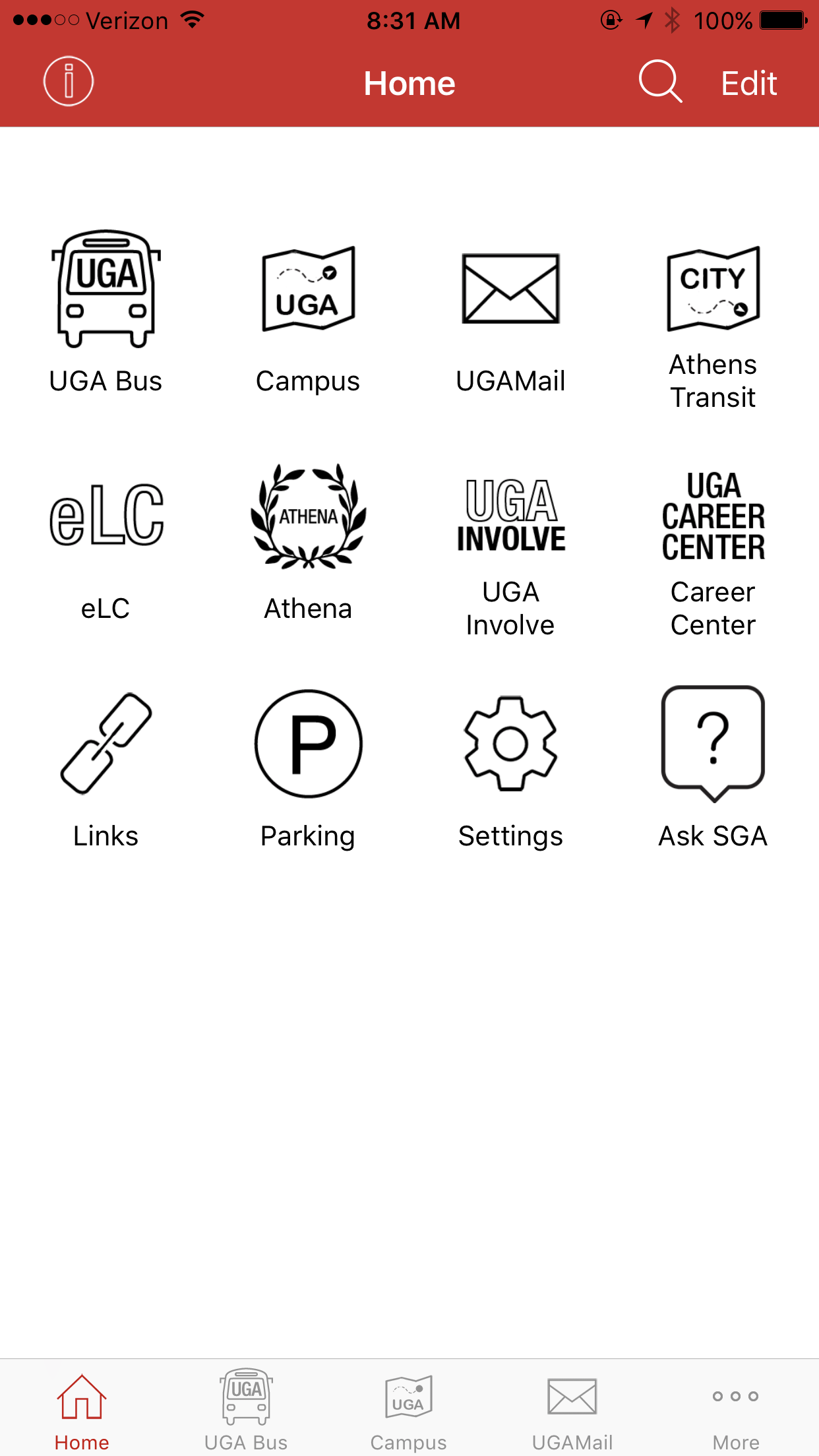Open Athens Transit
Screen dimensions: 819x1456
click(x=713, y=328)
